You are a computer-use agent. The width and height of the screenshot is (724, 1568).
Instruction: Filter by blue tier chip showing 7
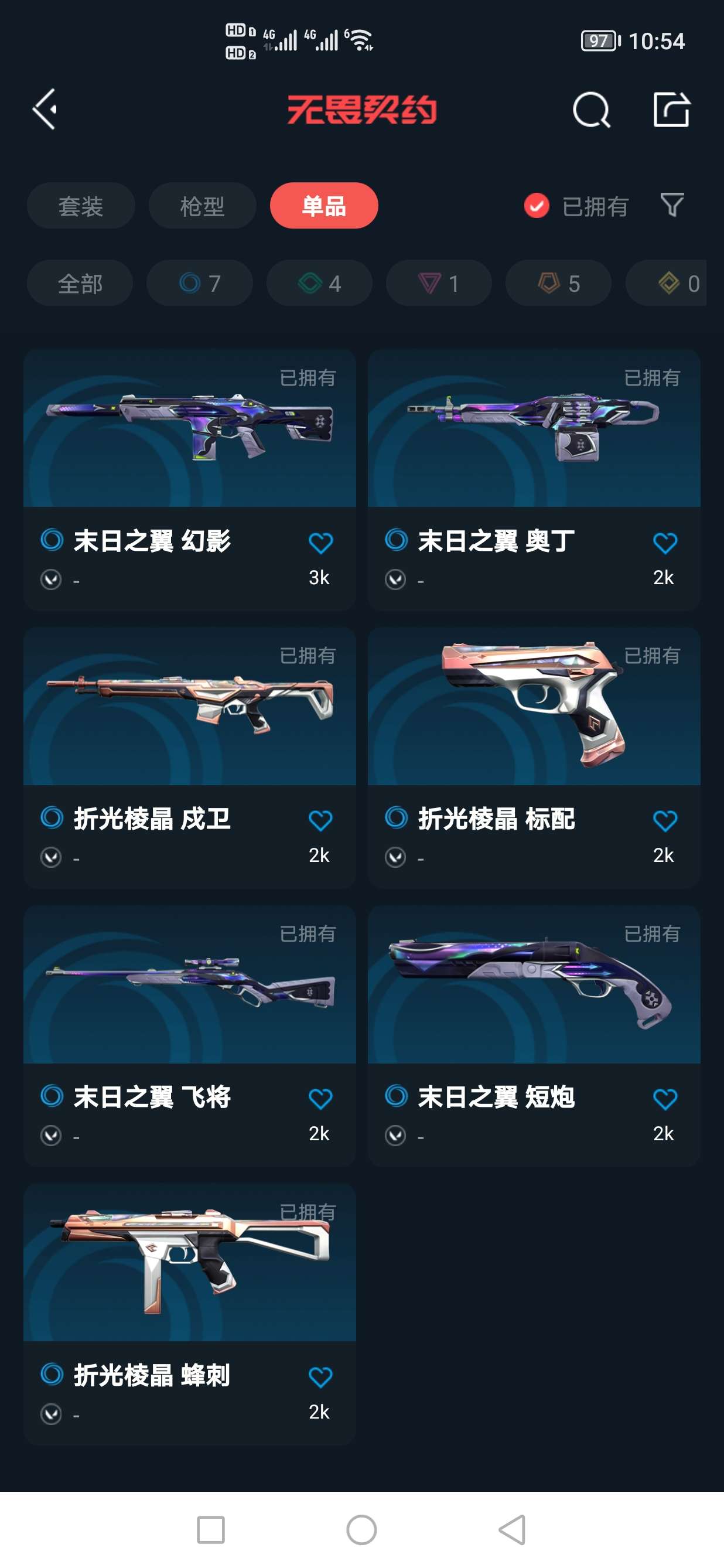[200, 283]
